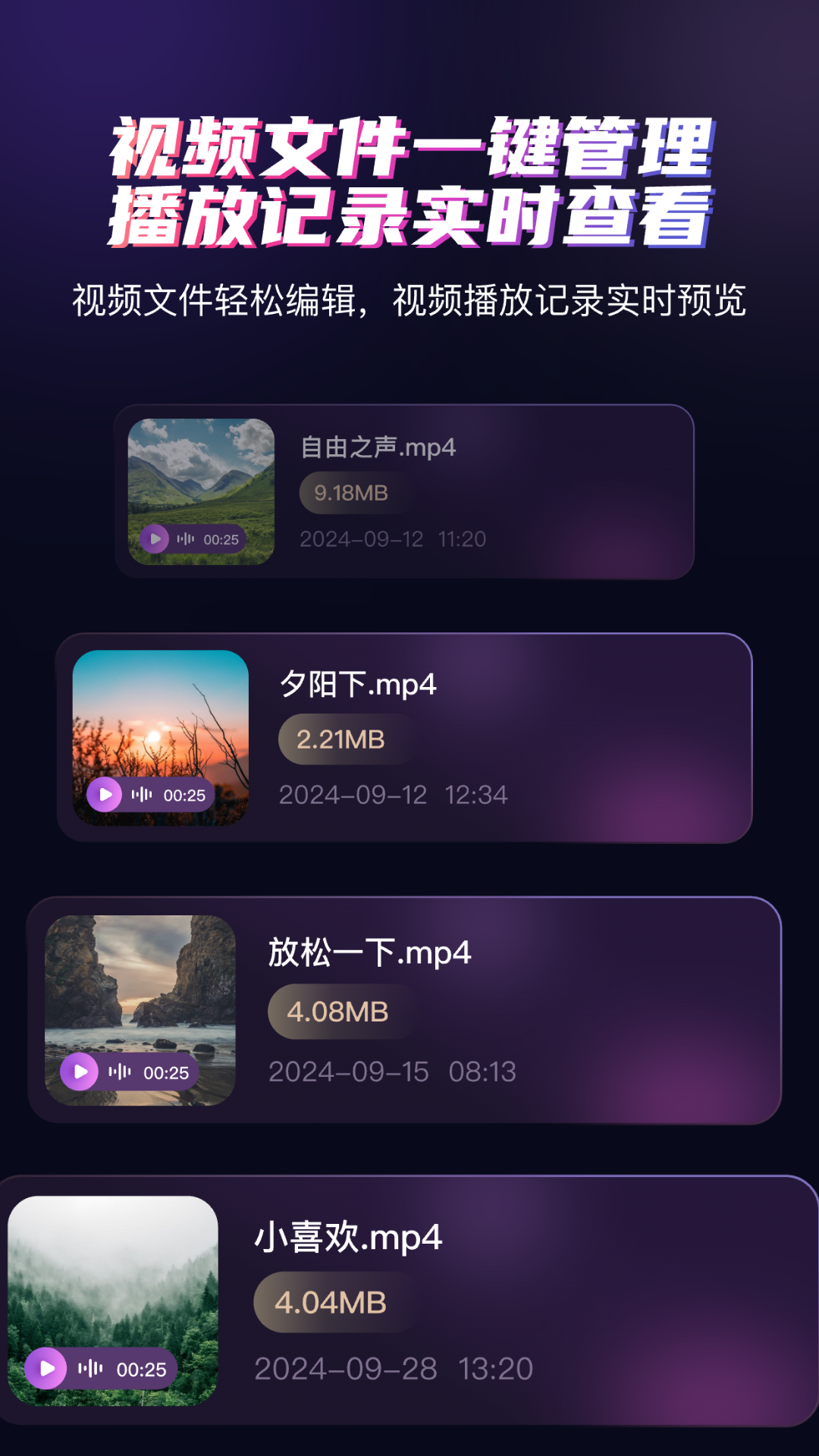The image size is (819, 1456).
Task: Select the waveform icon on 夕阳下.mp4 card
Action: pyautogui.click(x=140, y=795)
